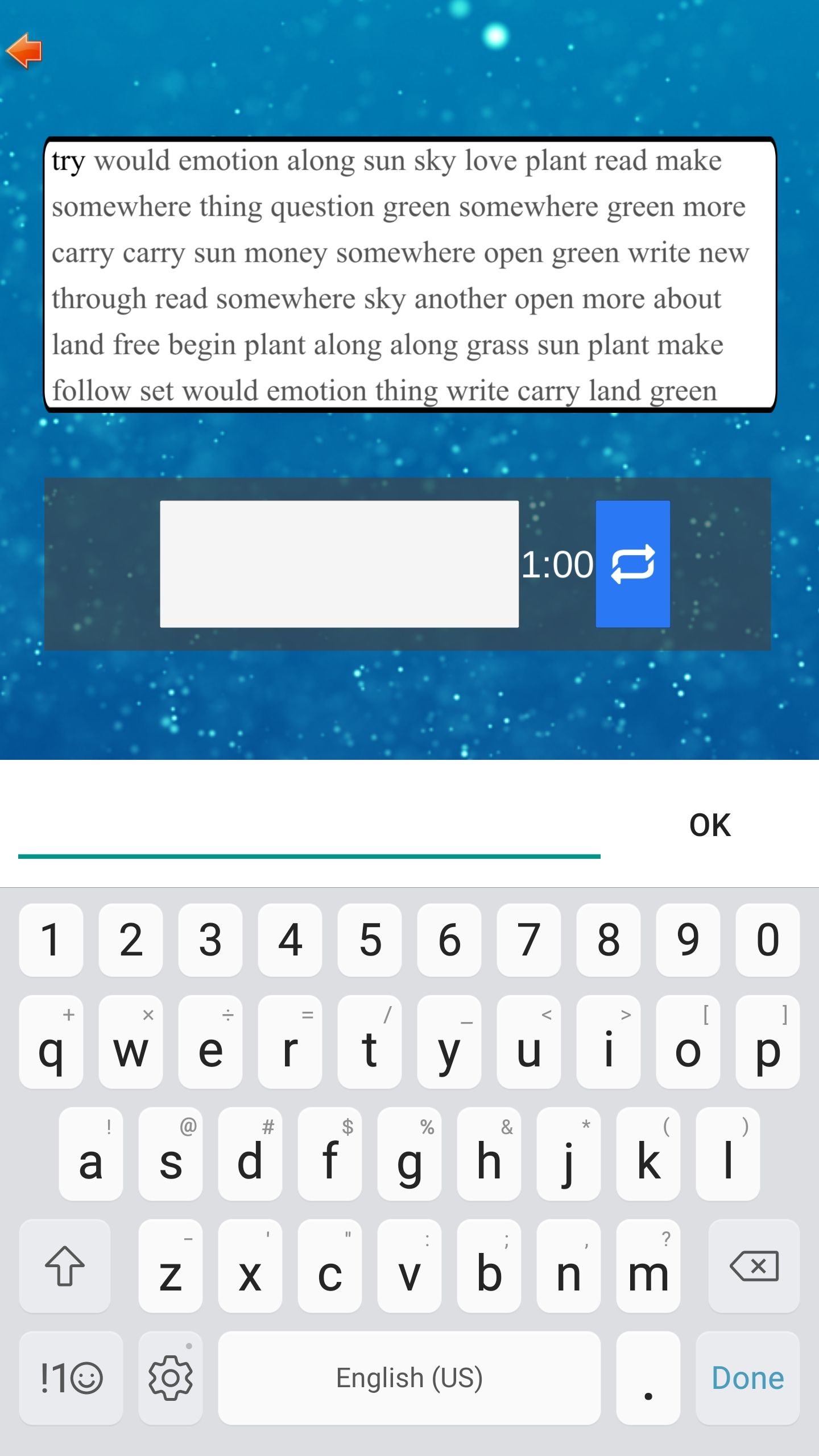Tap the space bar labeled English (US)
819x1456 pixels.
pos(409,1378)
